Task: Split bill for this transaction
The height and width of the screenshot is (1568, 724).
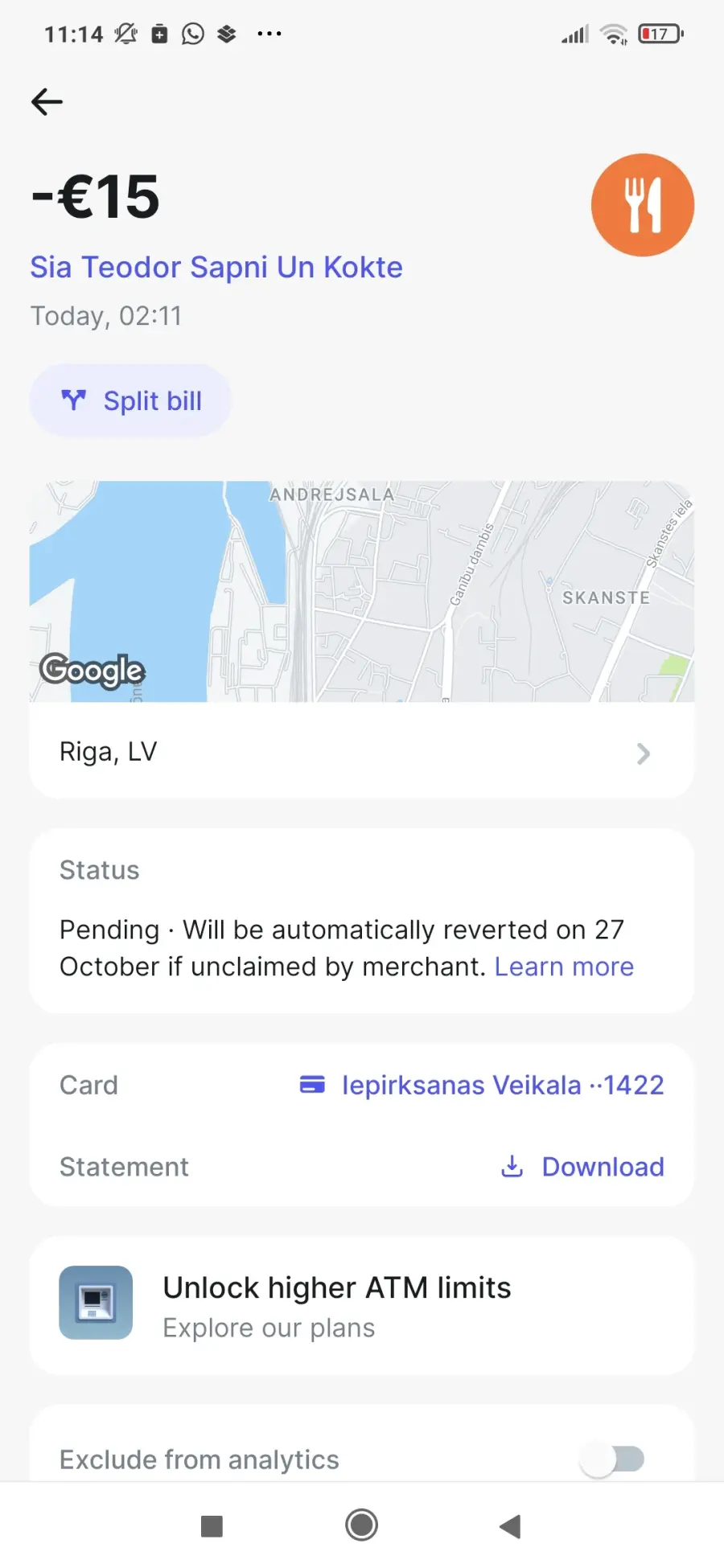Action: pos(130,400)
